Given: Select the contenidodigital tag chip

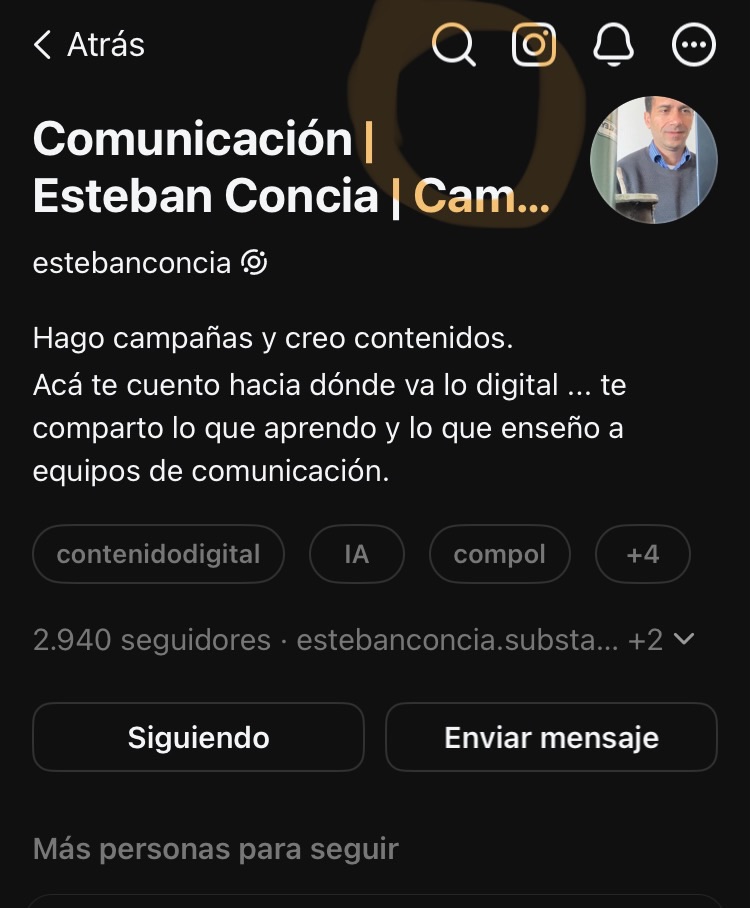Looking at the screenshot, I should pos(158,554).
